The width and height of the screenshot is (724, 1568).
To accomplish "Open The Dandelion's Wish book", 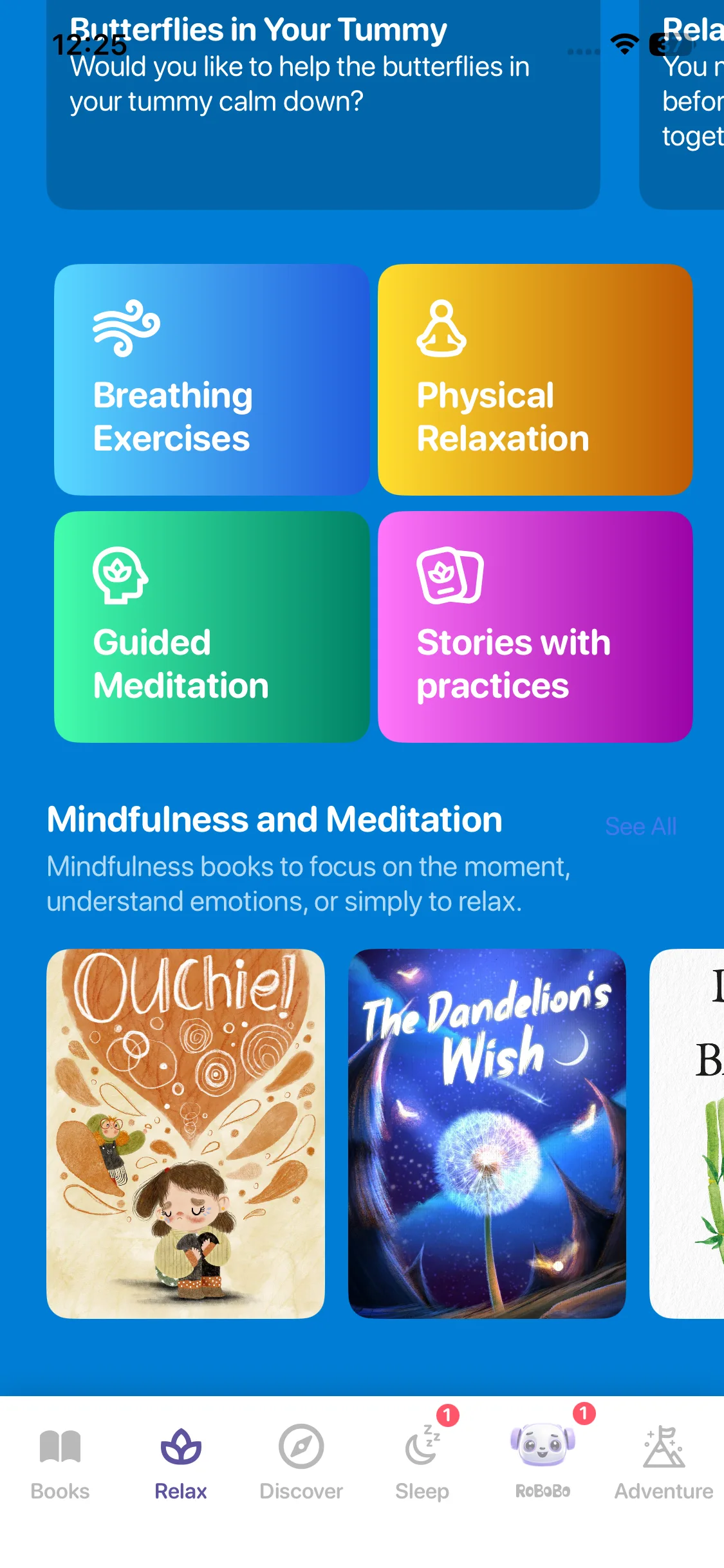I will pyautogui.click(x=487, y=1134).
